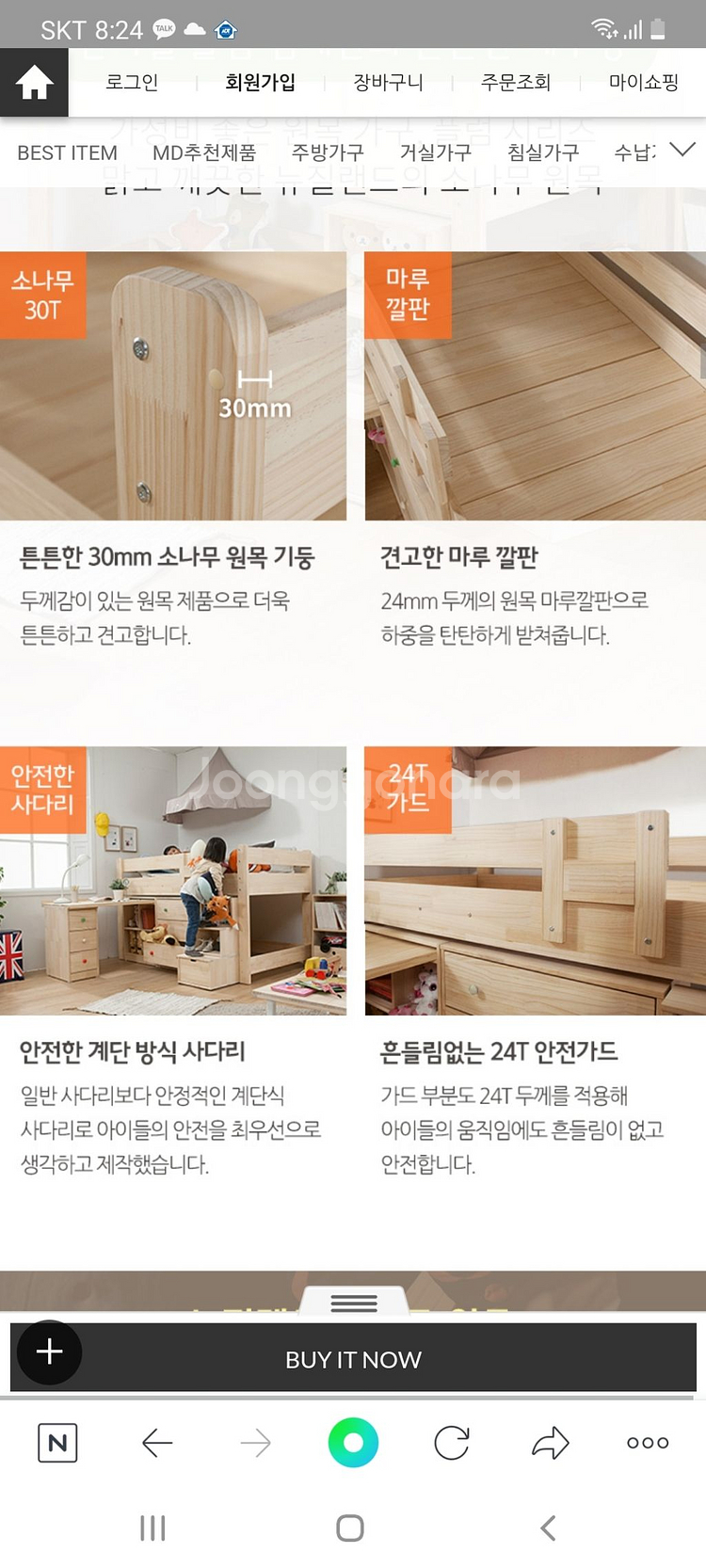
Task: Open the browser's more options menu
Action: point(648,1443)
